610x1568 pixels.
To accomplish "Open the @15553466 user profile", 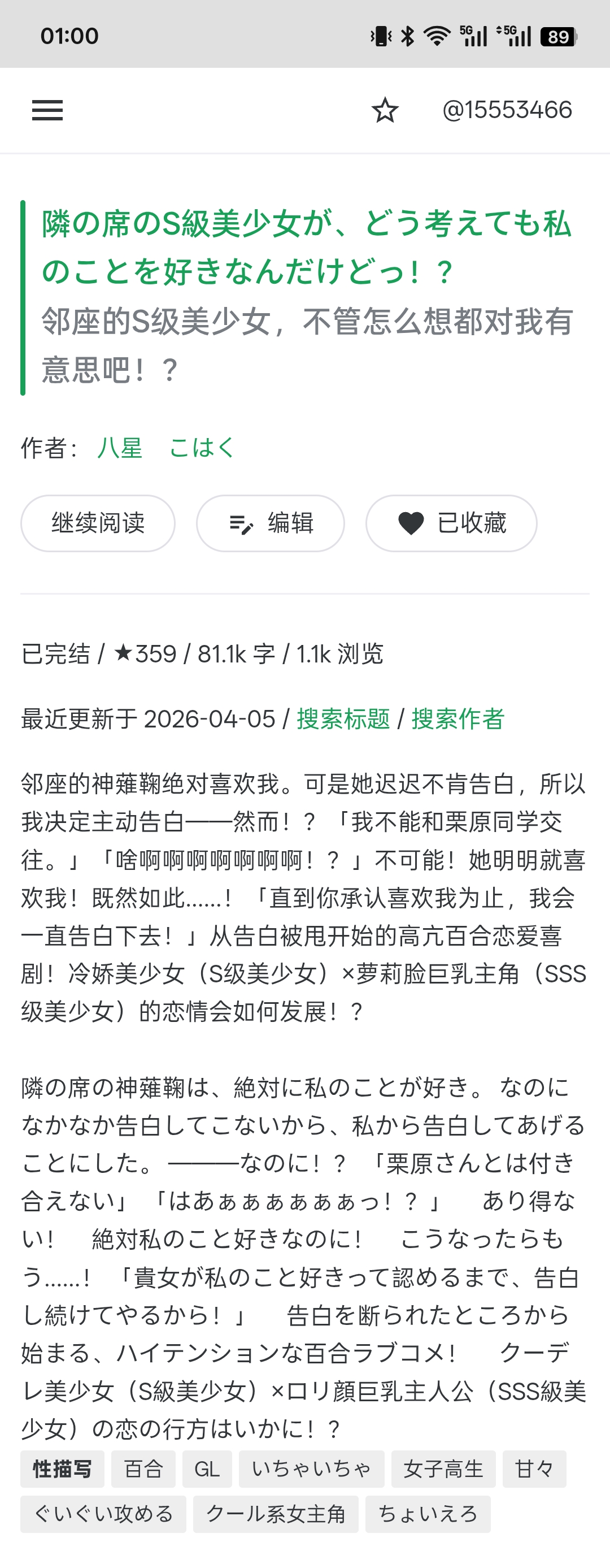I will point(507,110).
